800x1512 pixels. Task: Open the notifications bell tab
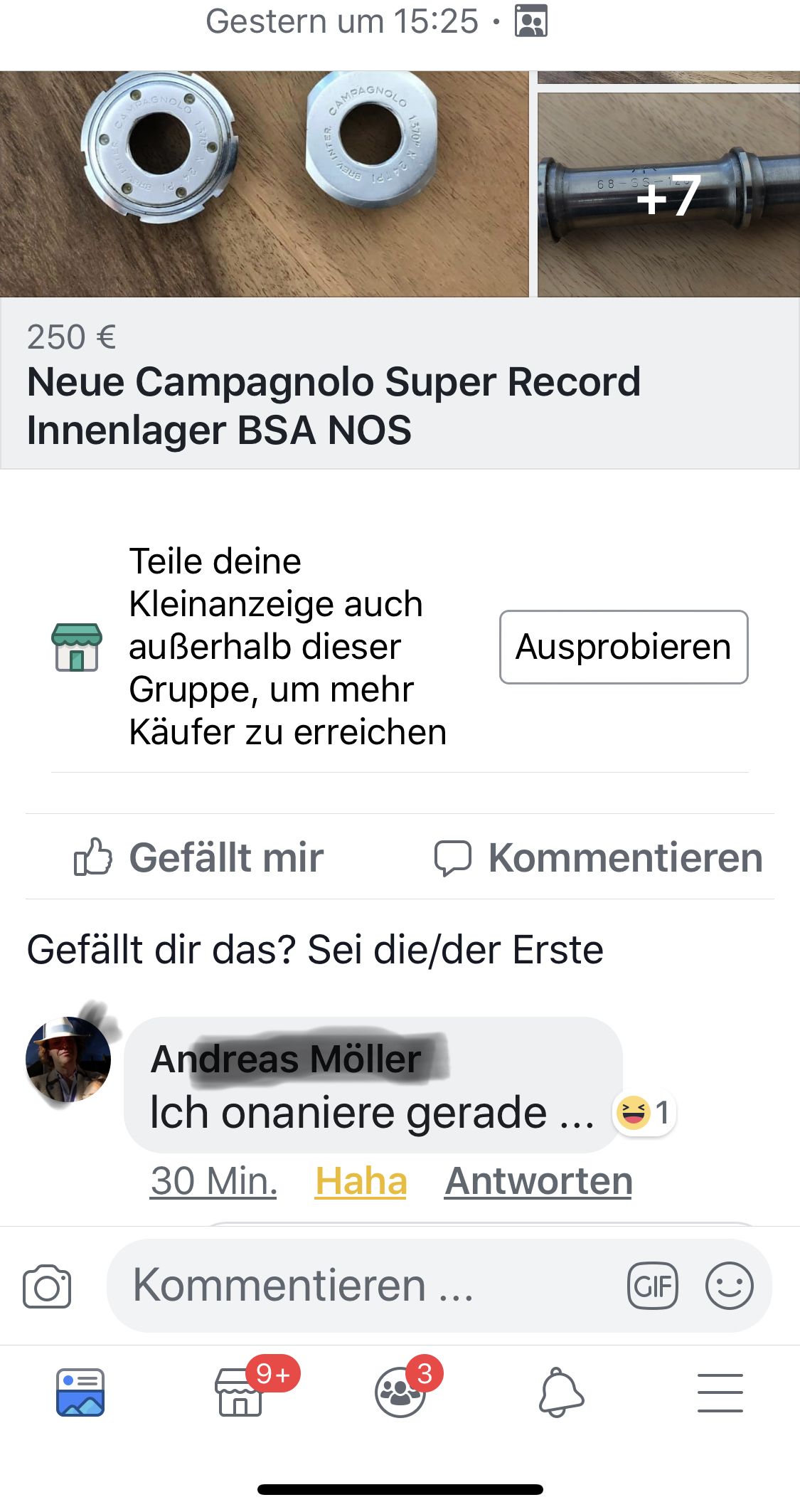tap(561, 1392)
